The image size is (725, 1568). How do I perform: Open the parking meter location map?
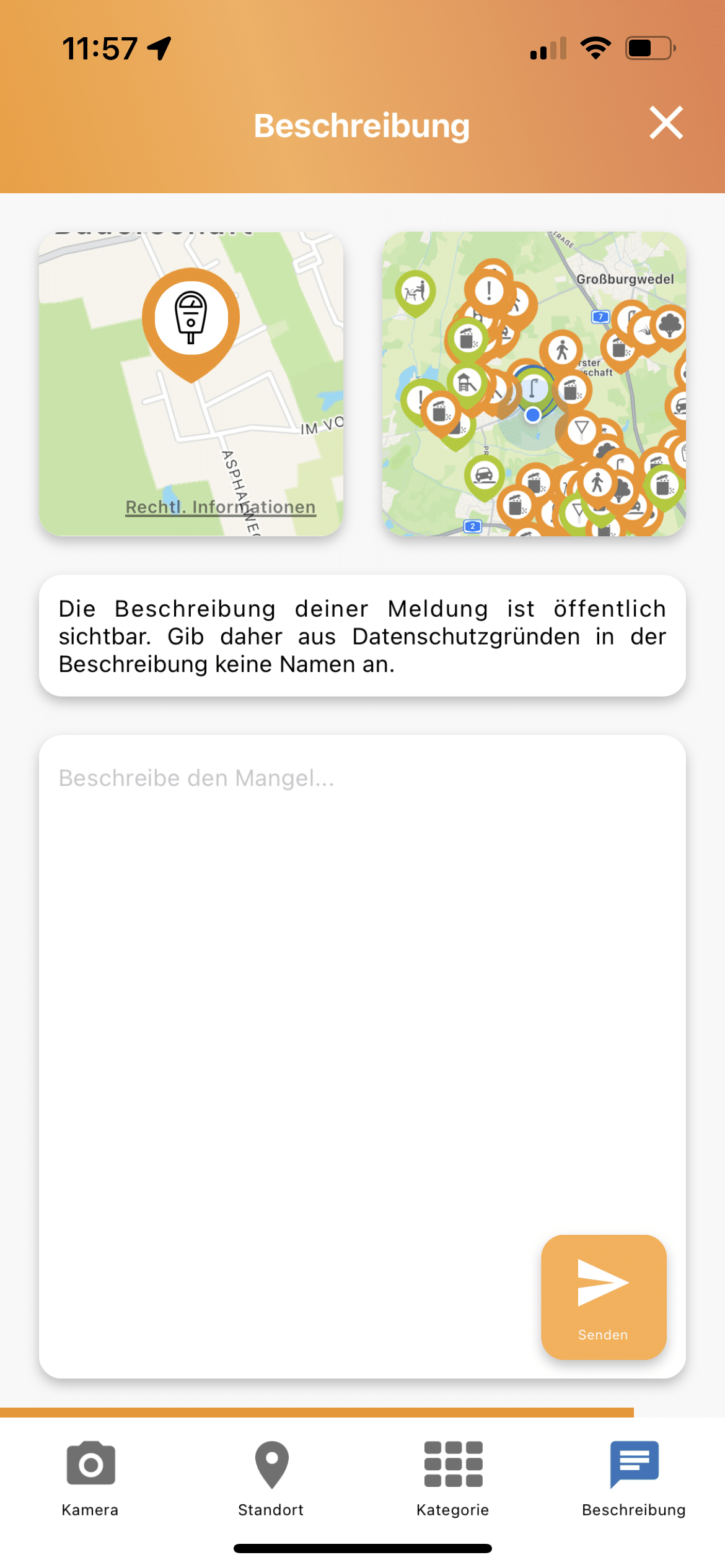click(x=191, y=384)
